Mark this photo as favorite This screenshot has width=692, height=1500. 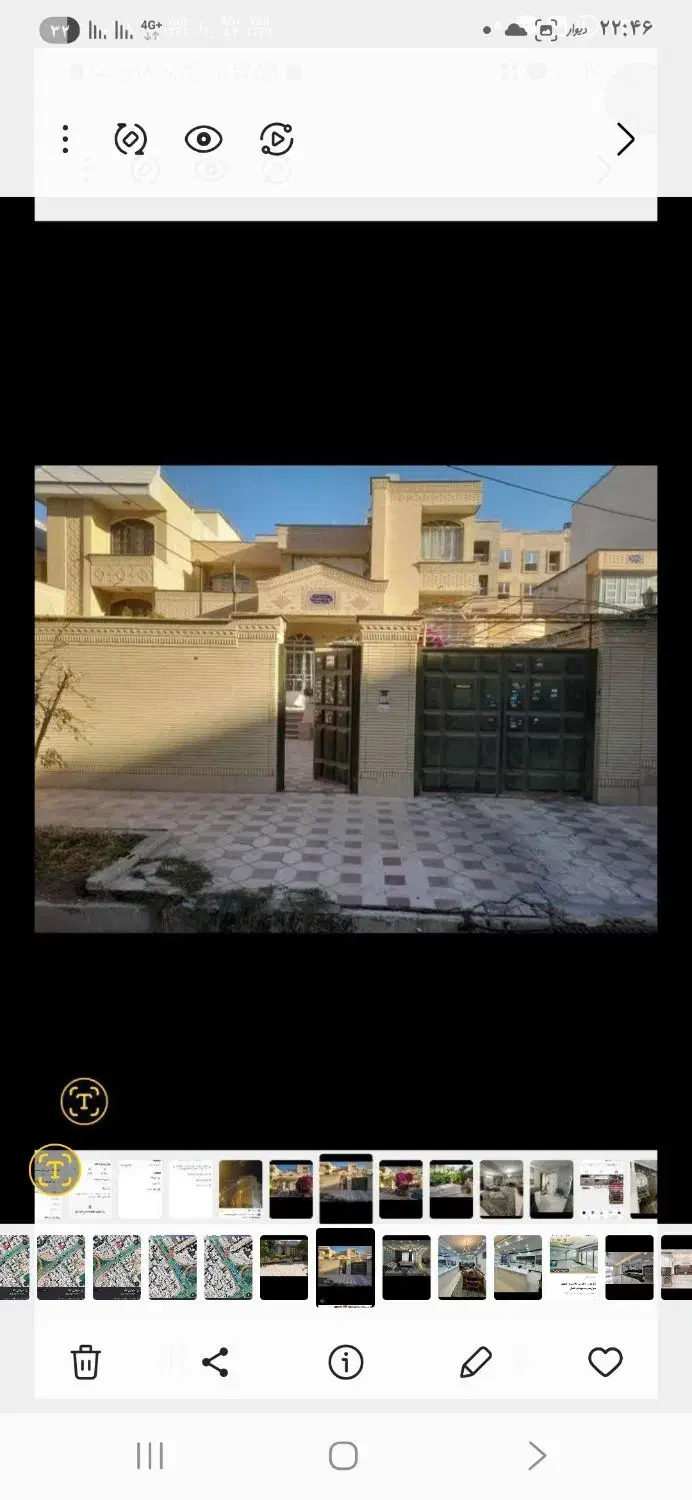click(x=605, y=1362)
